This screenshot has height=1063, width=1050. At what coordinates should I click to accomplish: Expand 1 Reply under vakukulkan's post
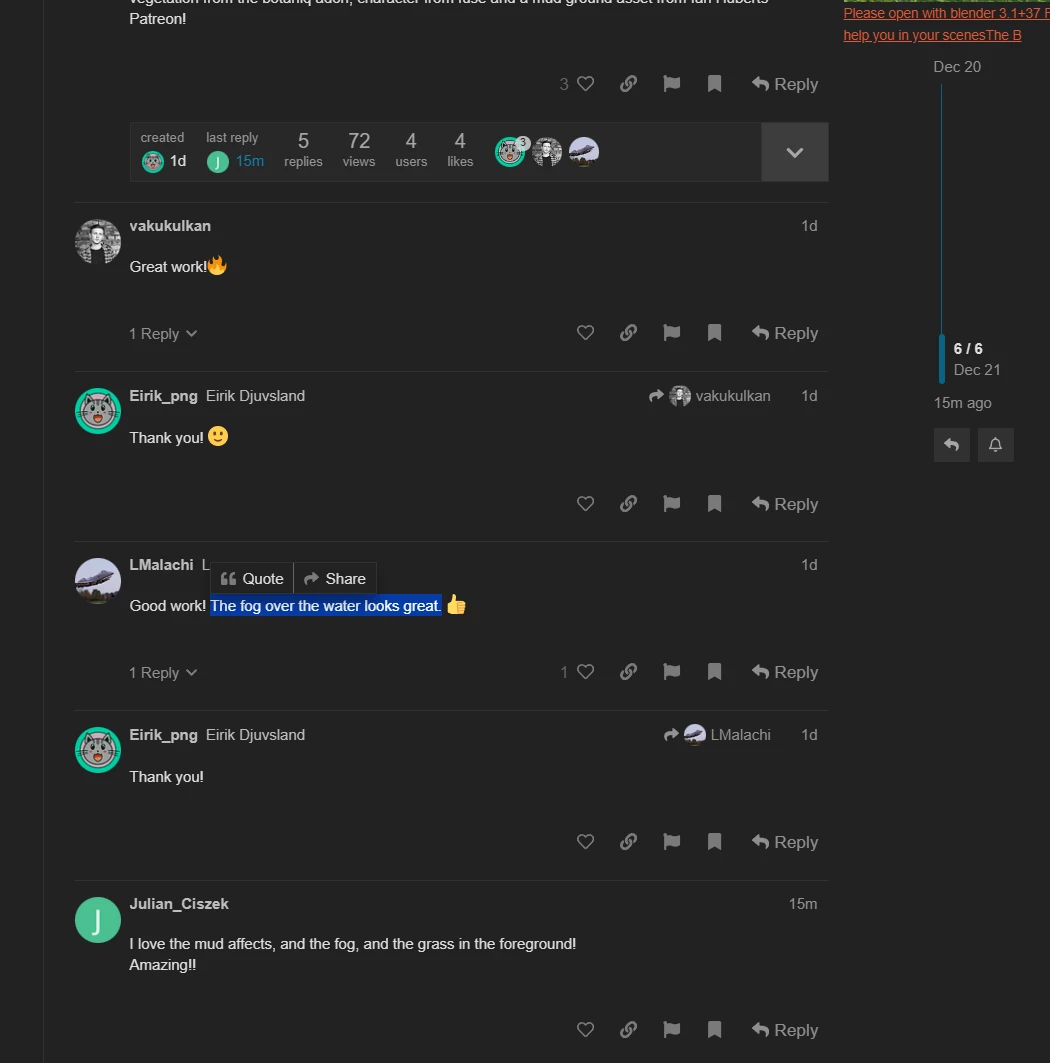(163, 334)
